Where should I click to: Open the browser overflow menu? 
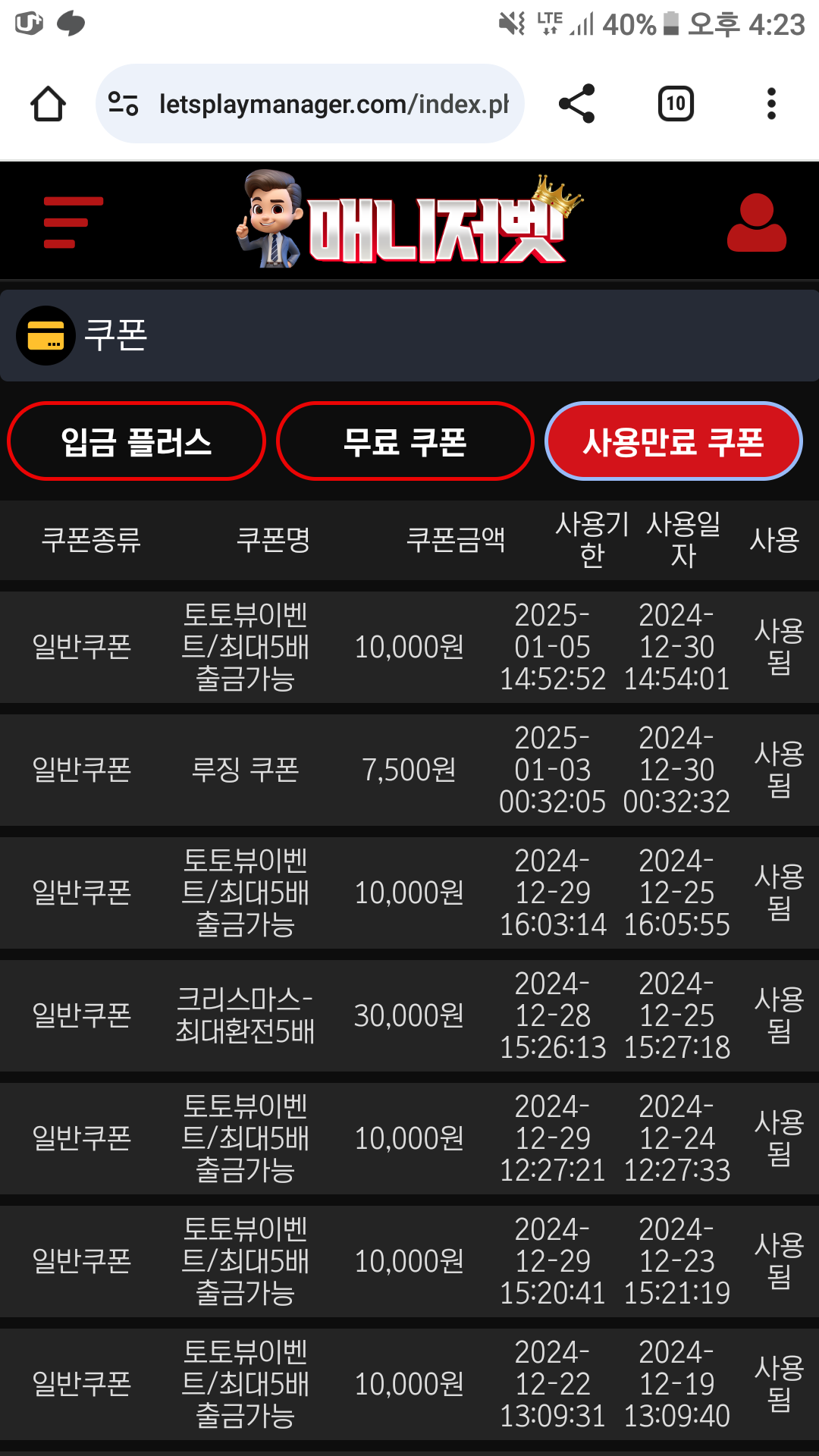tap(771, 104)
